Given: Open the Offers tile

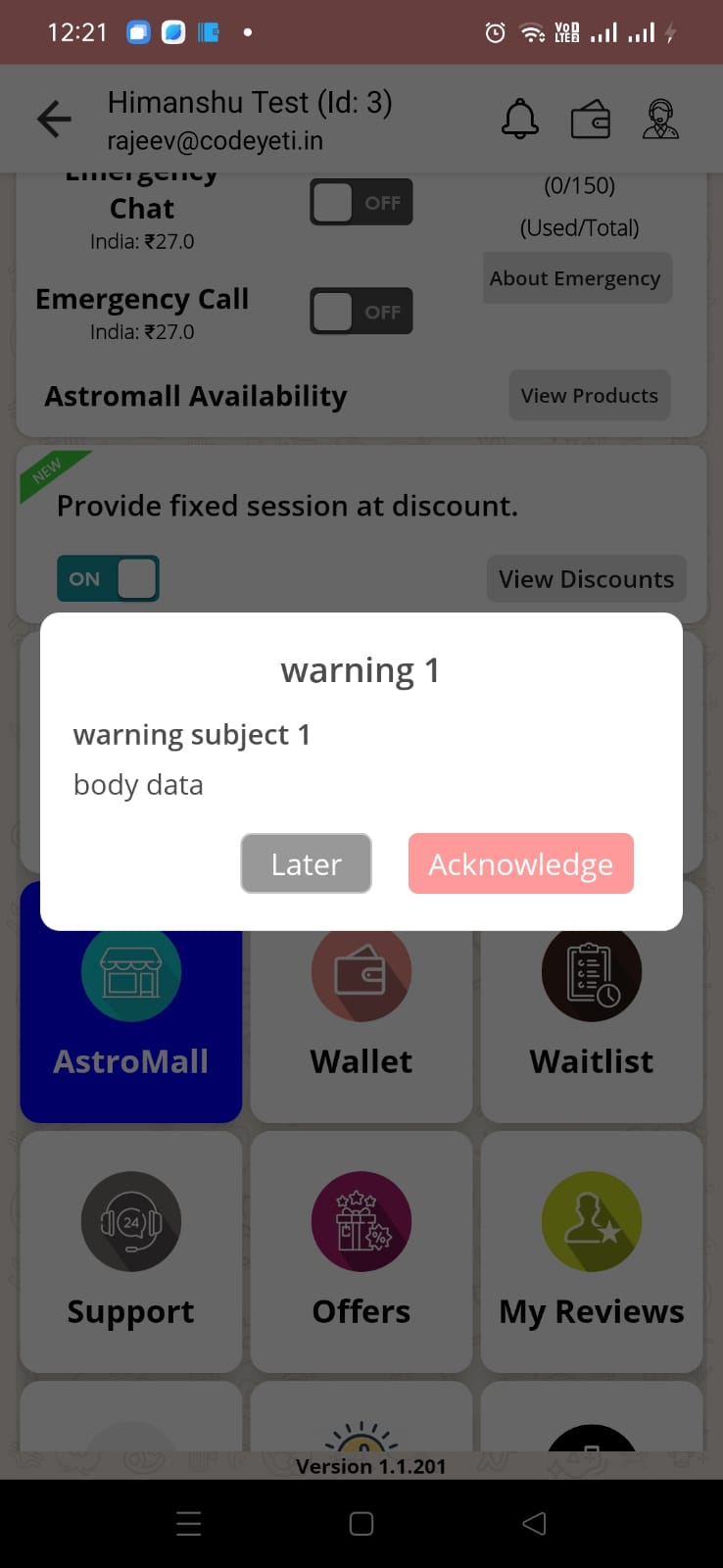Looking at the screenshot, I should click(x=361, y=1251).
